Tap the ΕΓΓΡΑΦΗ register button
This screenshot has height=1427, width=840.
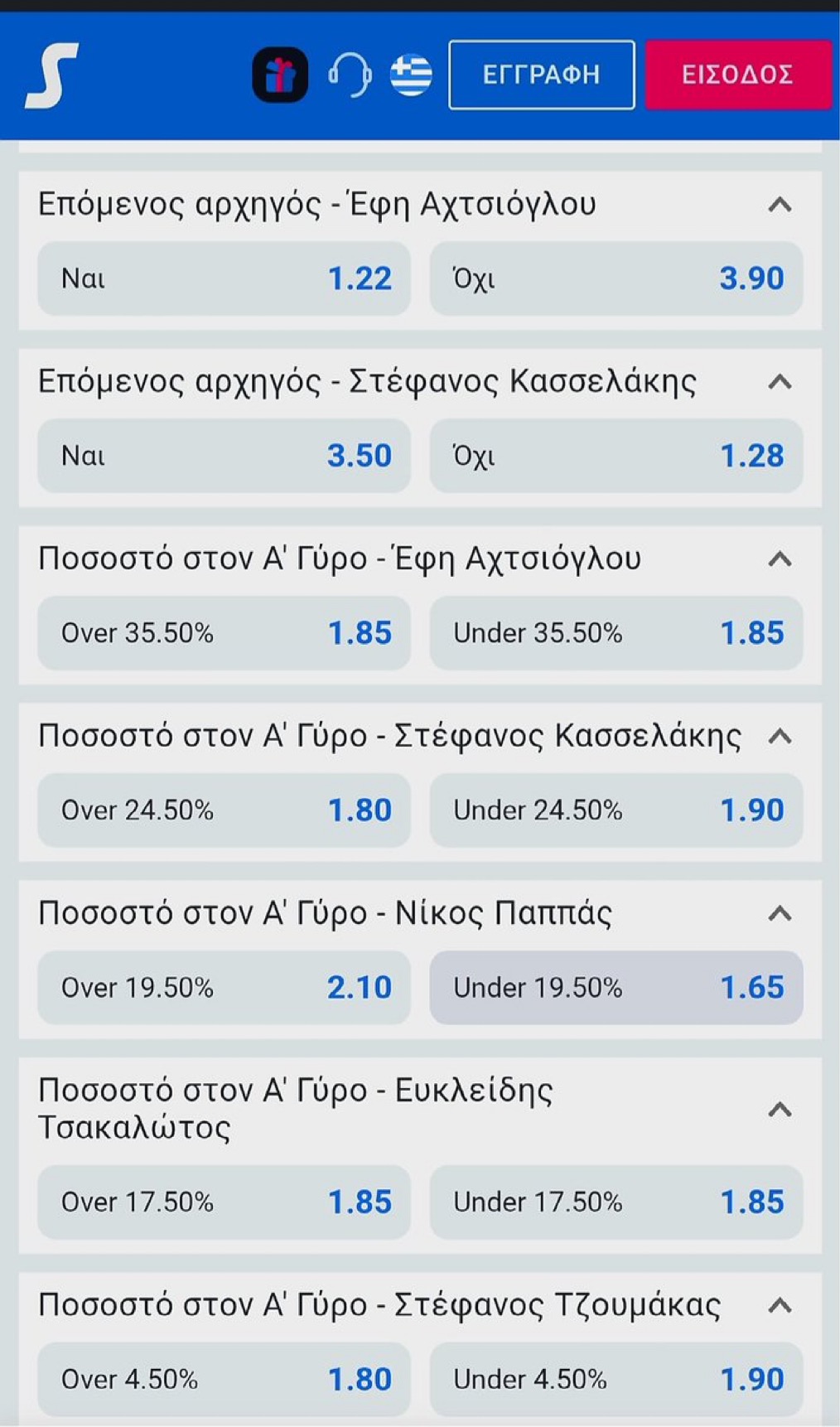tap(542, 75)
